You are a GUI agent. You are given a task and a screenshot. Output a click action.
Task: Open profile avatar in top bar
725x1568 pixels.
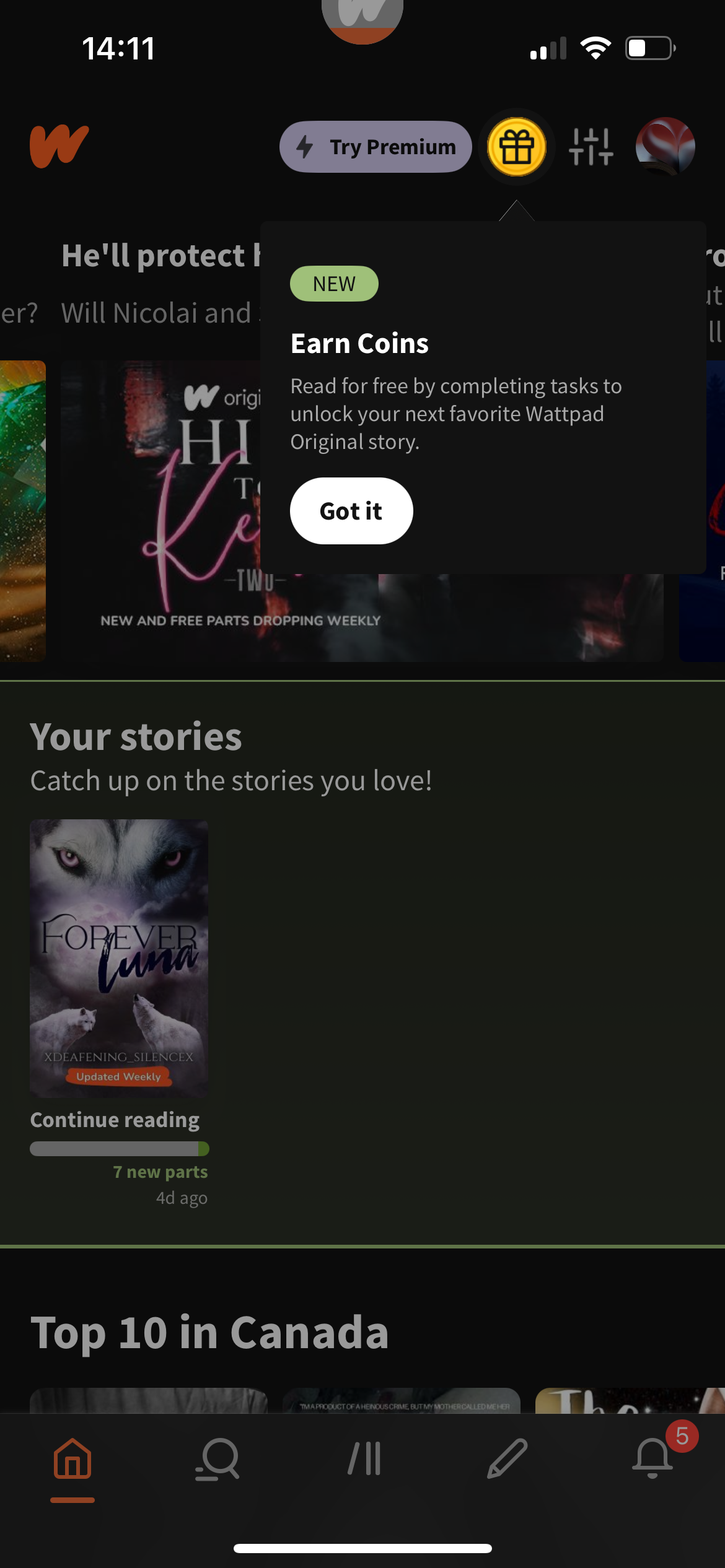coord(665,147)
